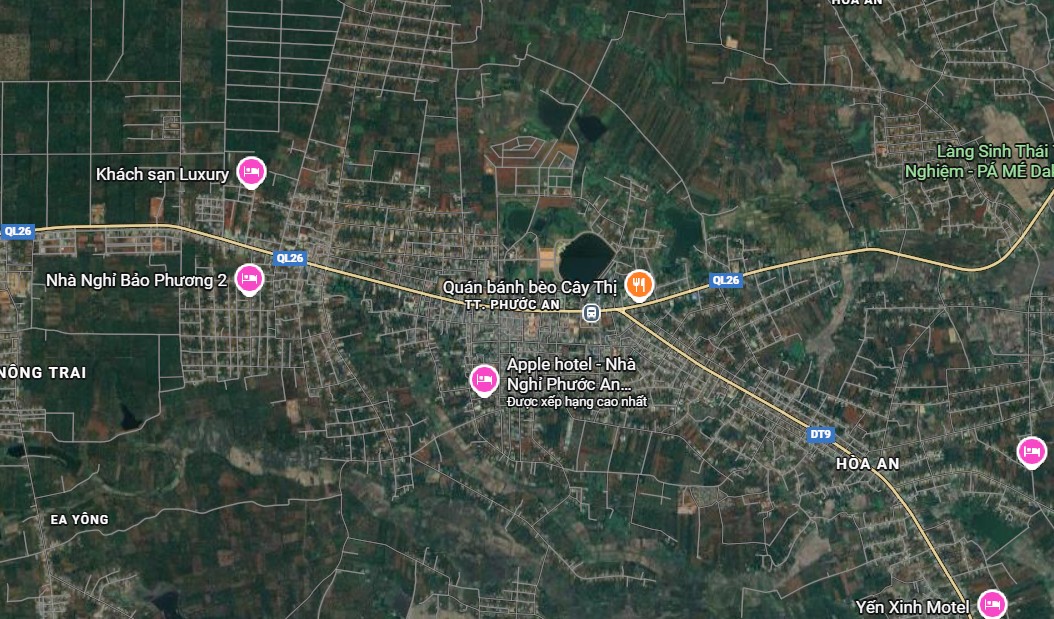Open the Khách sạn Luxury hotel pin

coord(251,173)
